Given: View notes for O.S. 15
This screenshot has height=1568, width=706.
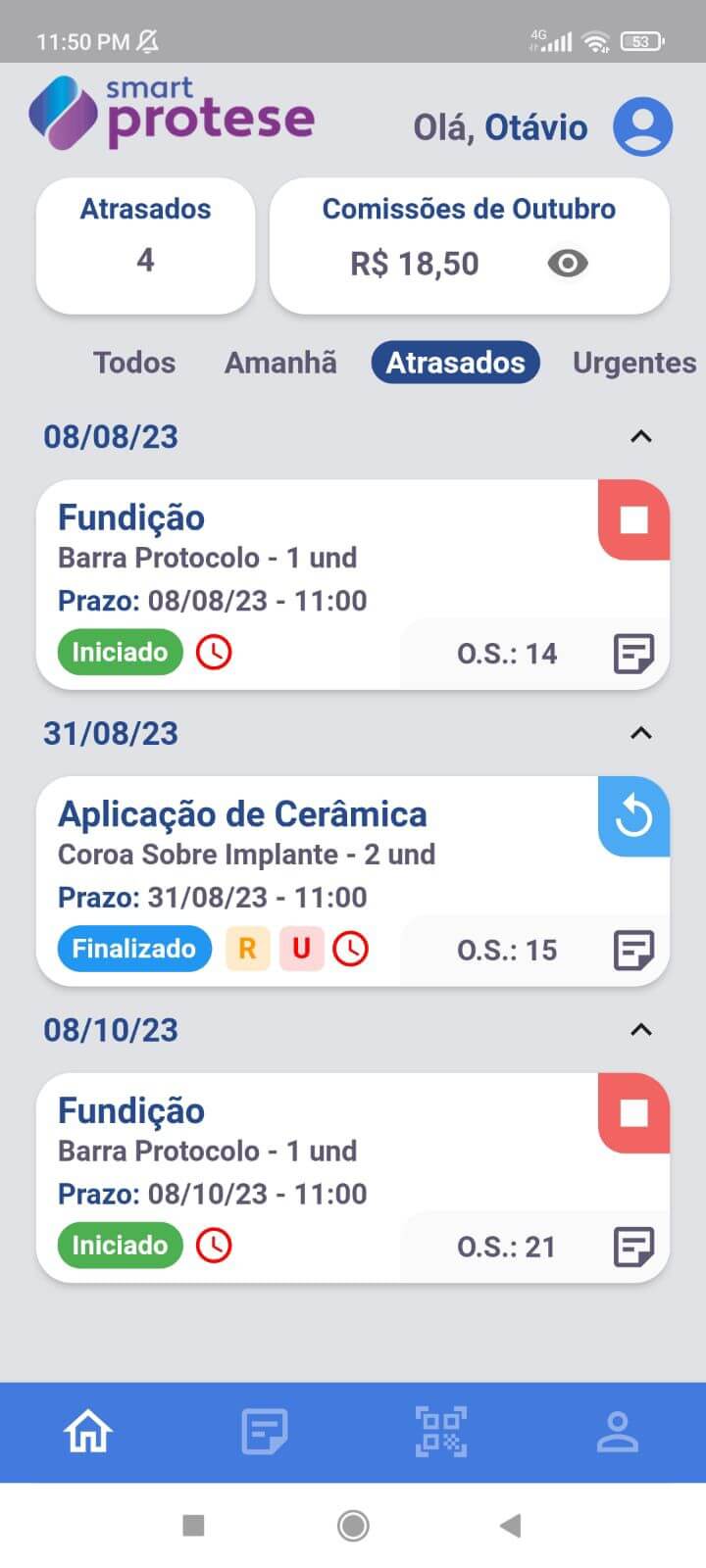Looking at the screenshot, I should tap(633, 951).
